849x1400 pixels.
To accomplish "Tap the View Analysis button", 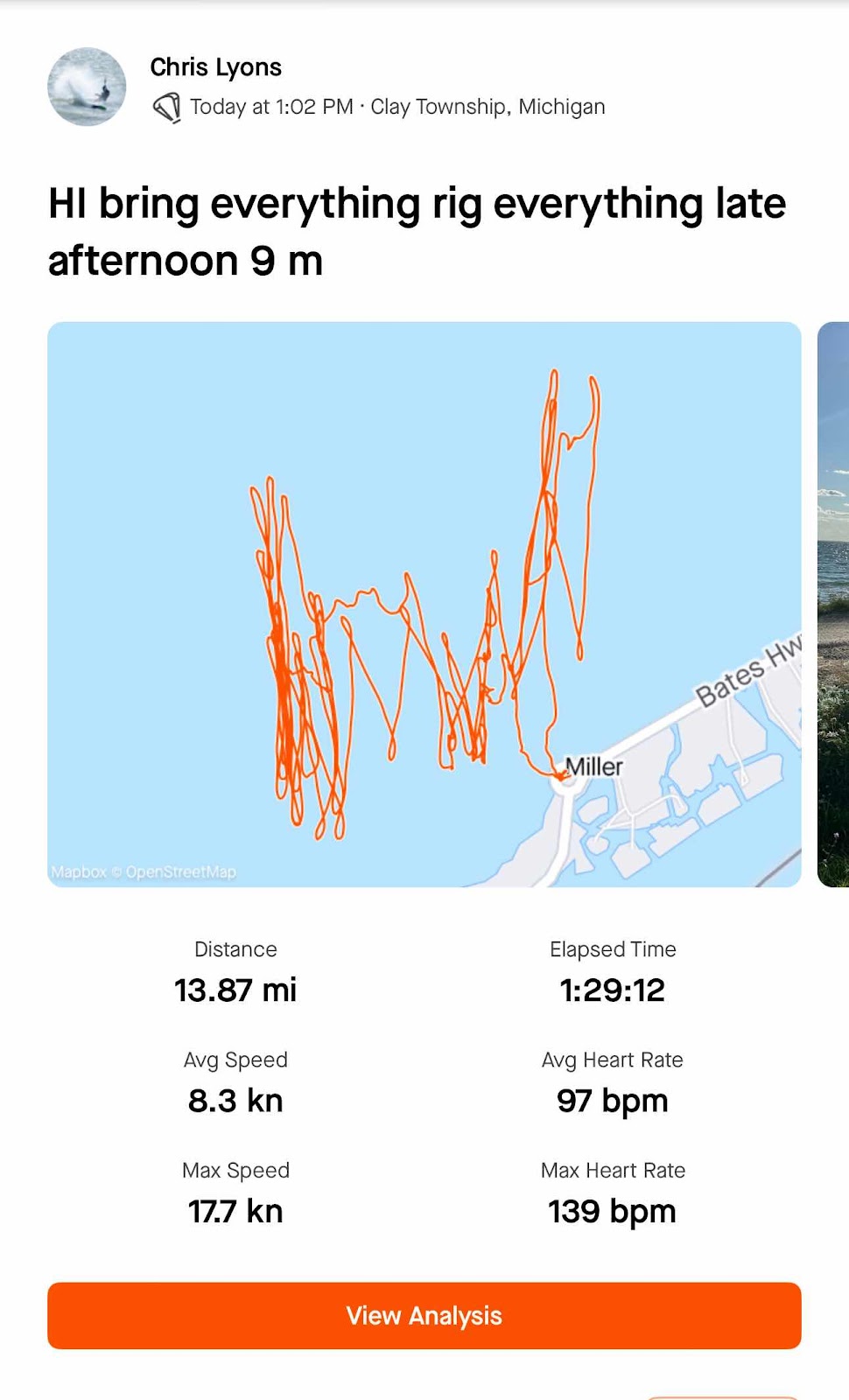I will (424, 1315).
